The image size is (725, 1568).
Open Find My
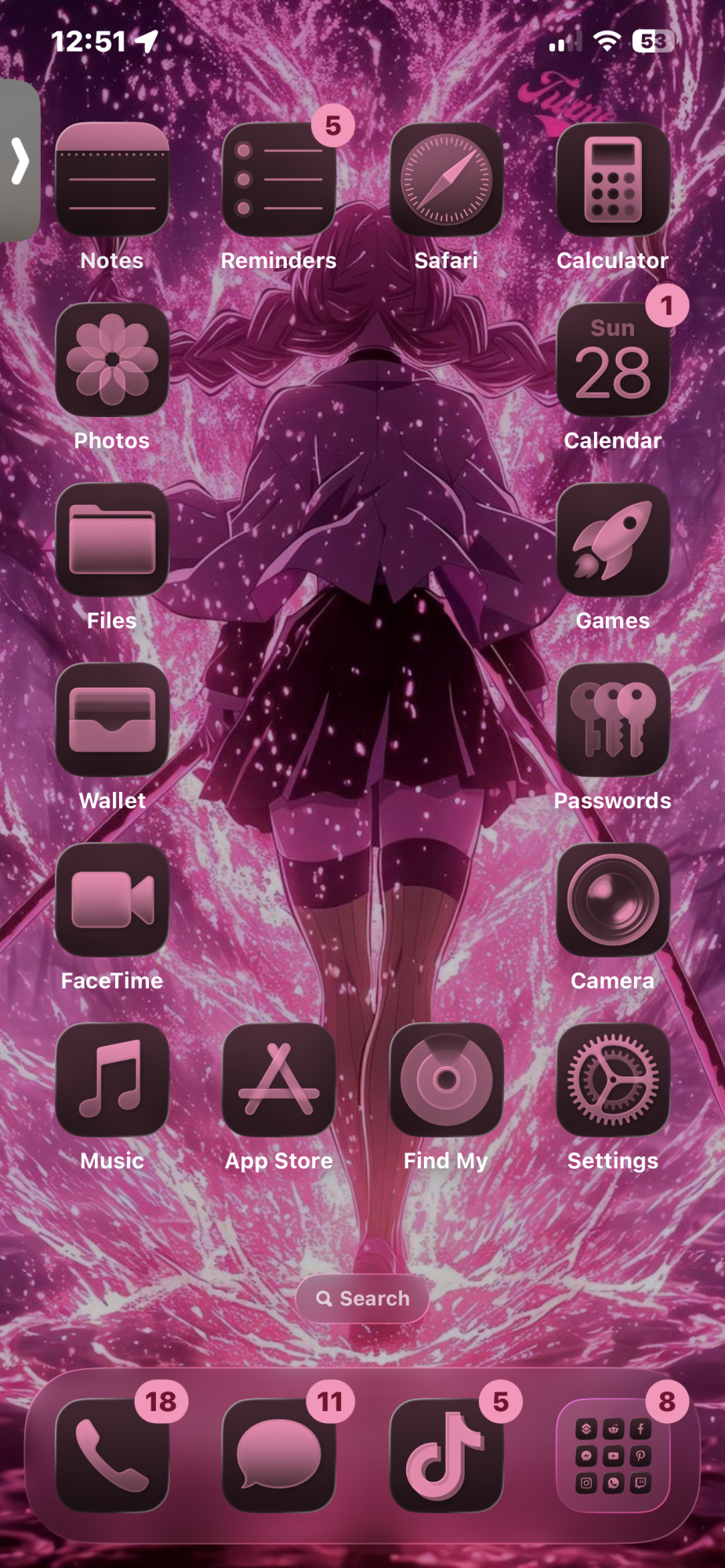click(x=446, y=1080)
